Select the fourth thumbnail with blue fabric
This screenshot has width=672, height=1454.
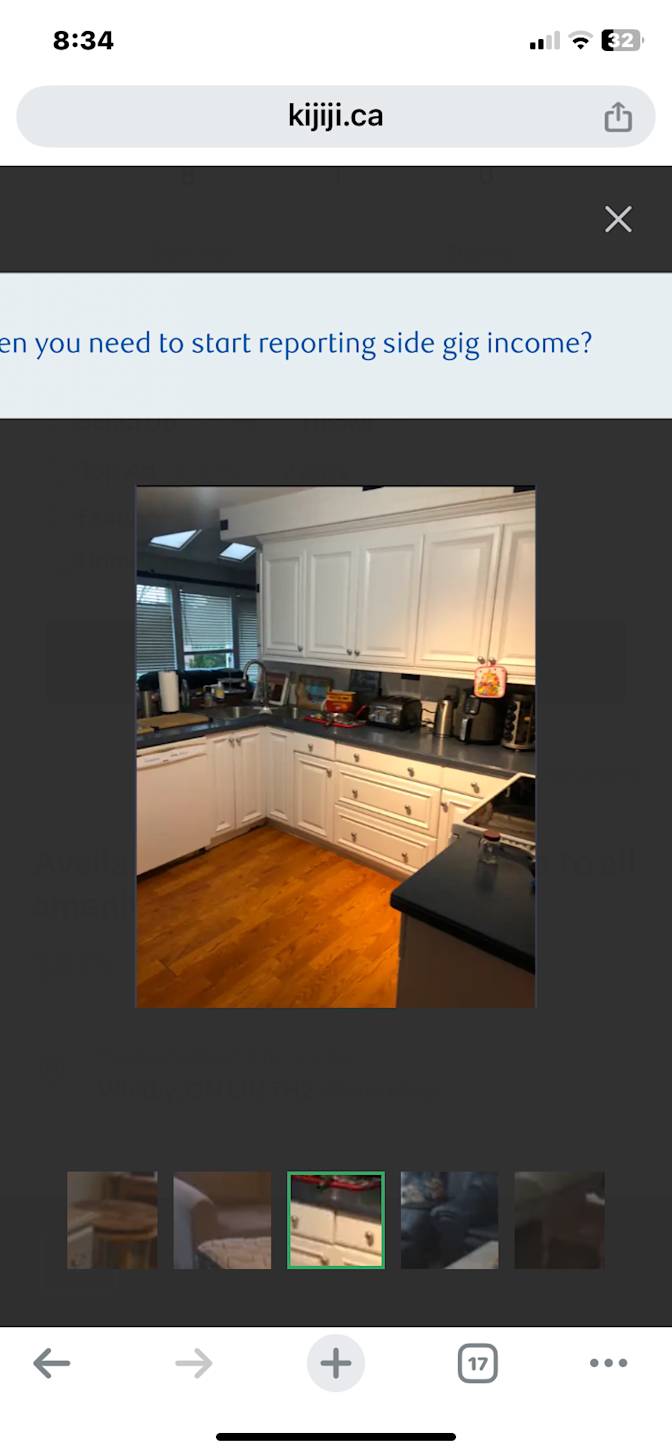[x=449, y=1220]
